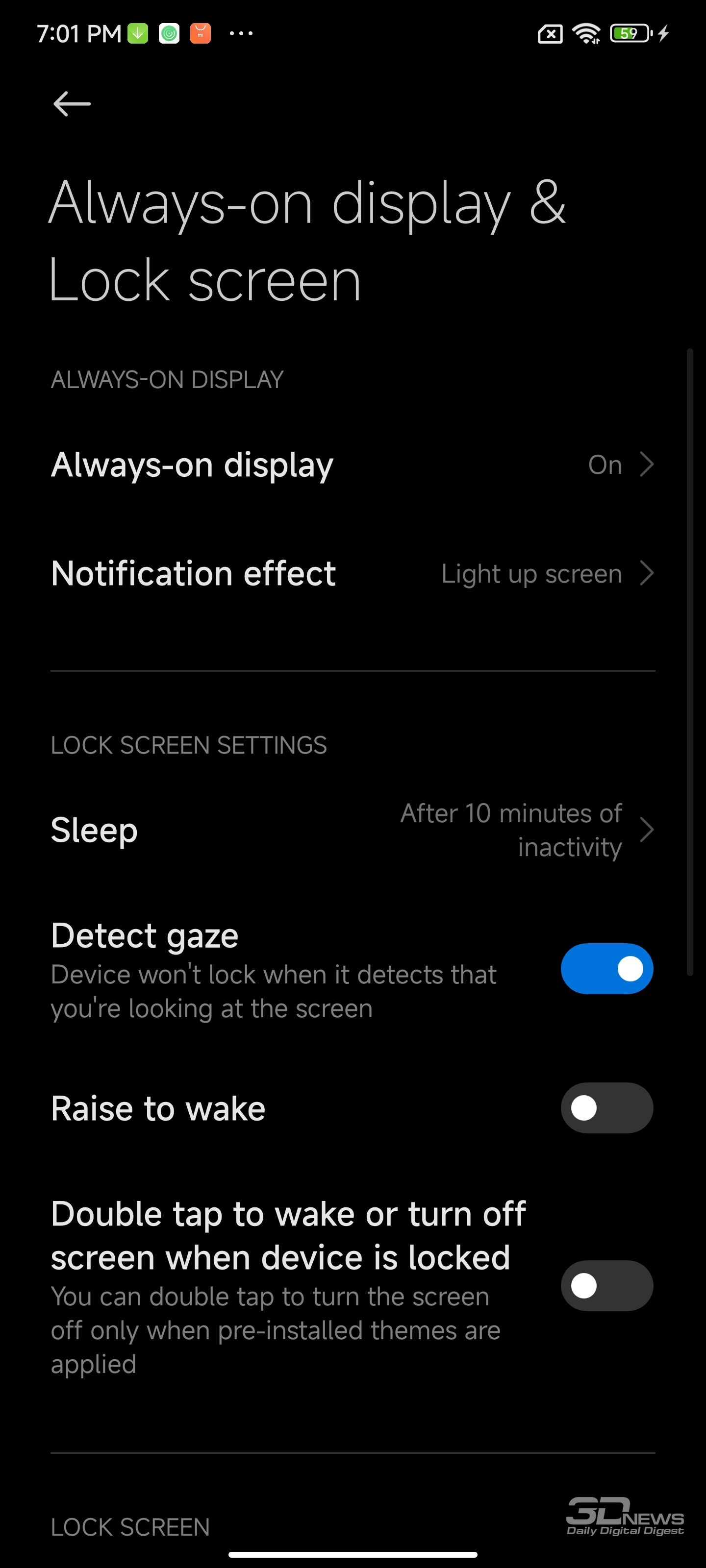This screenshot has width=706, height=1568.
Task: Open Always-on display settings
Action: tap(353, 465)
